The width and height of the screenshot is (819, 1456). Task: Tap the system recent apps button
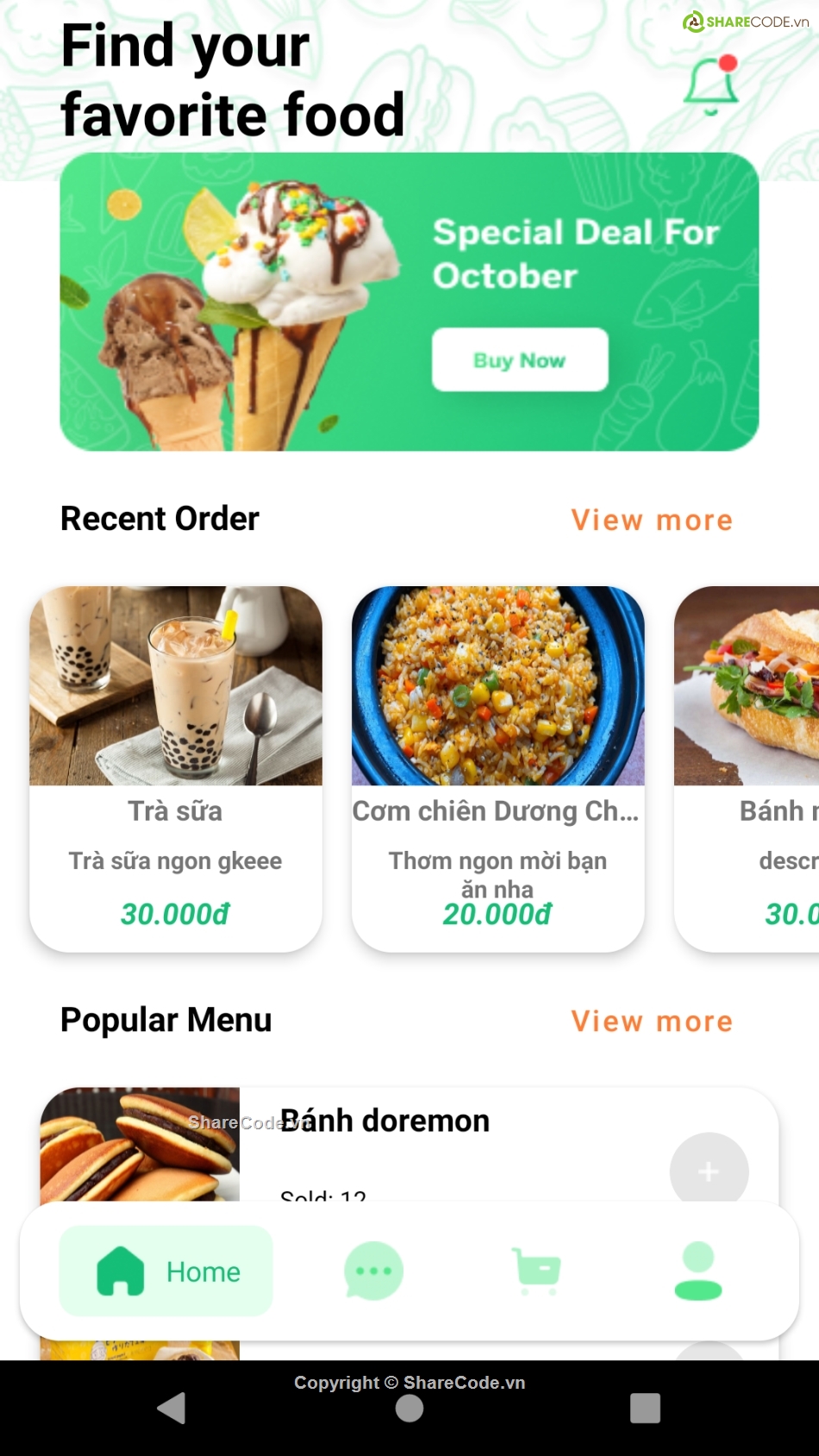[645, 1408]
